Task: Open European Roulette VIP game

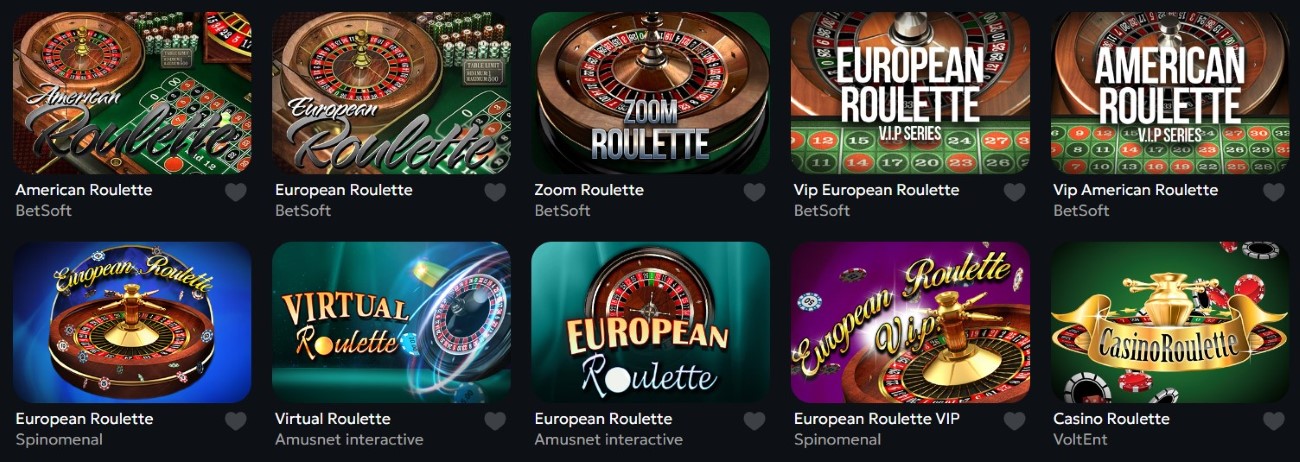Action: click(910, 322)
